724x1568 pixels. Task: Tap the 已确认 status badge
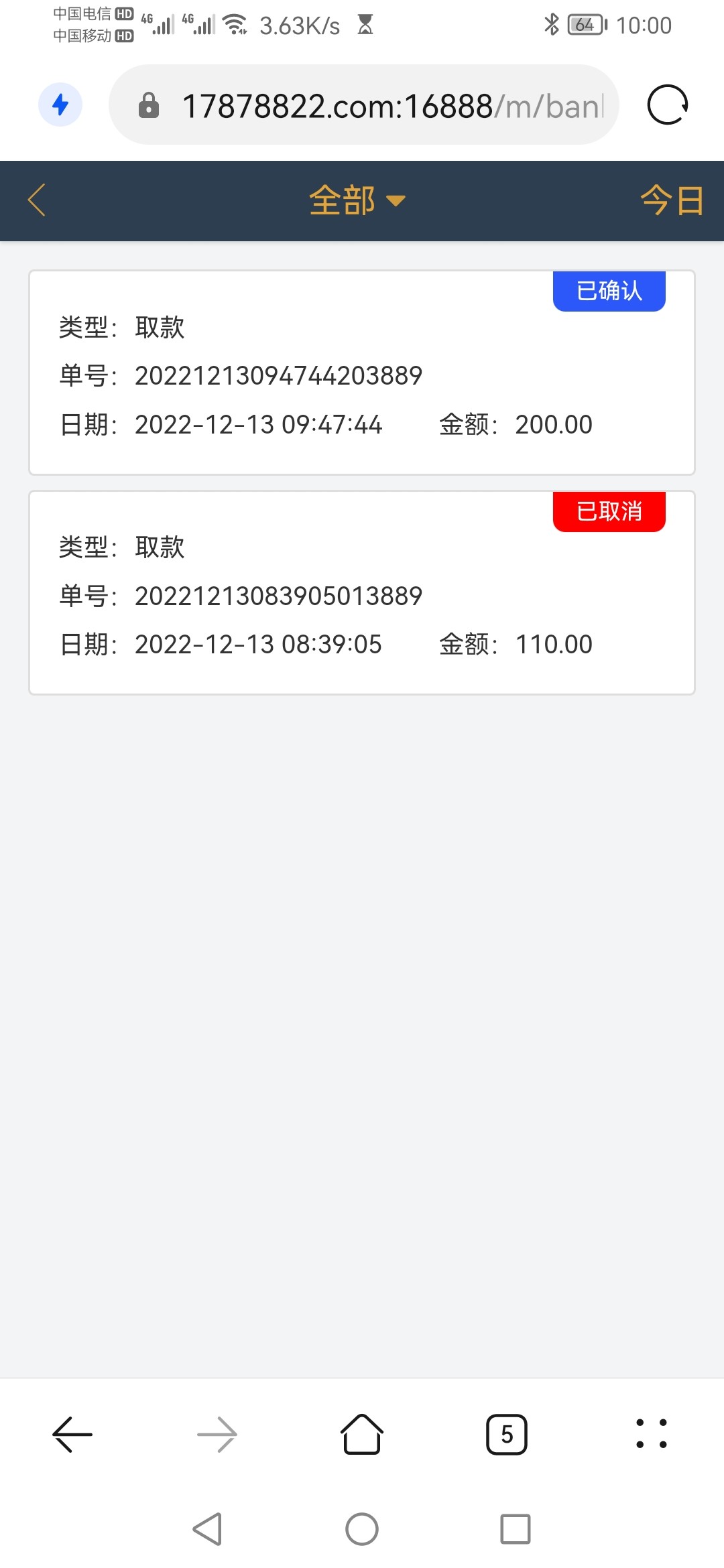(608, 289)
